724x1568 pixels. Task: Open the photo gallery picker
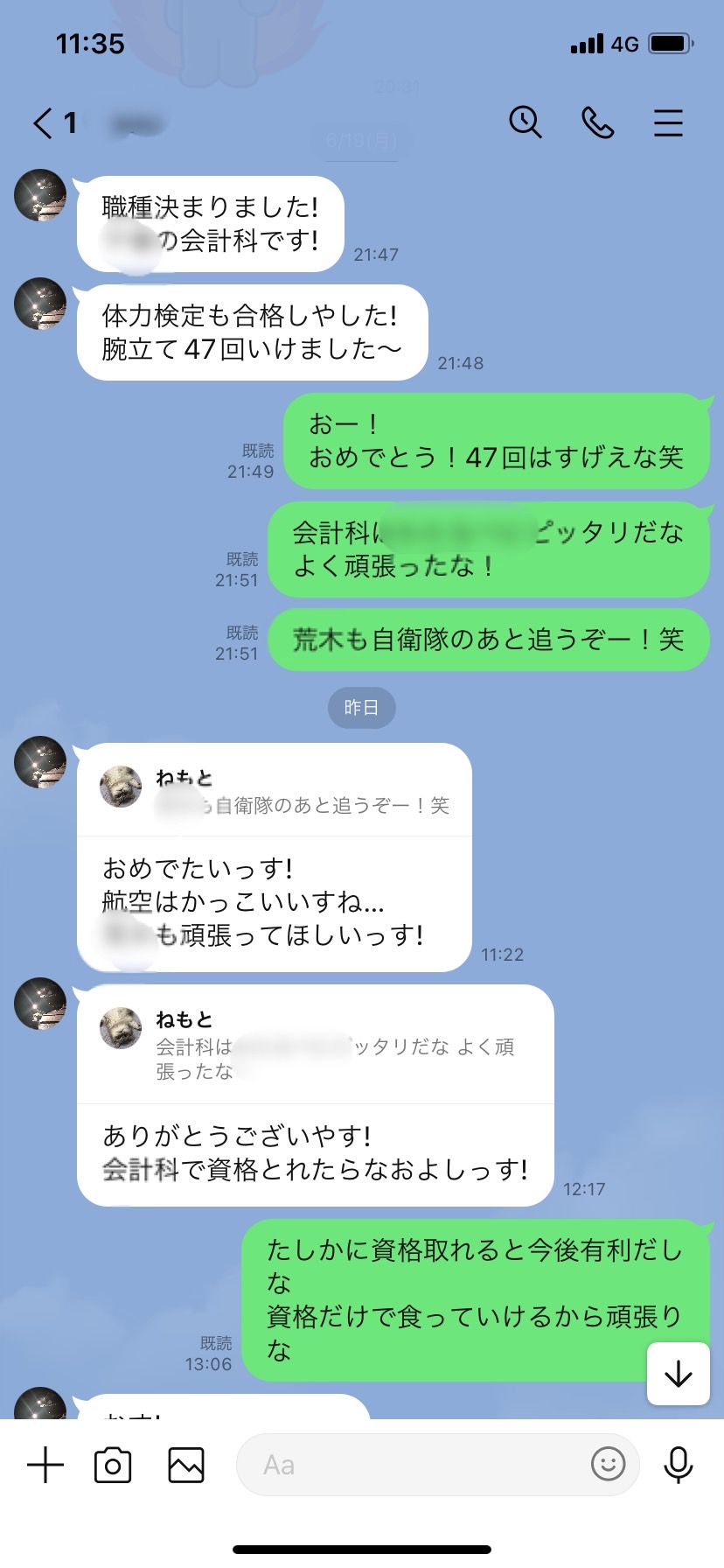pyautogui.click(x=186, y=1465)
